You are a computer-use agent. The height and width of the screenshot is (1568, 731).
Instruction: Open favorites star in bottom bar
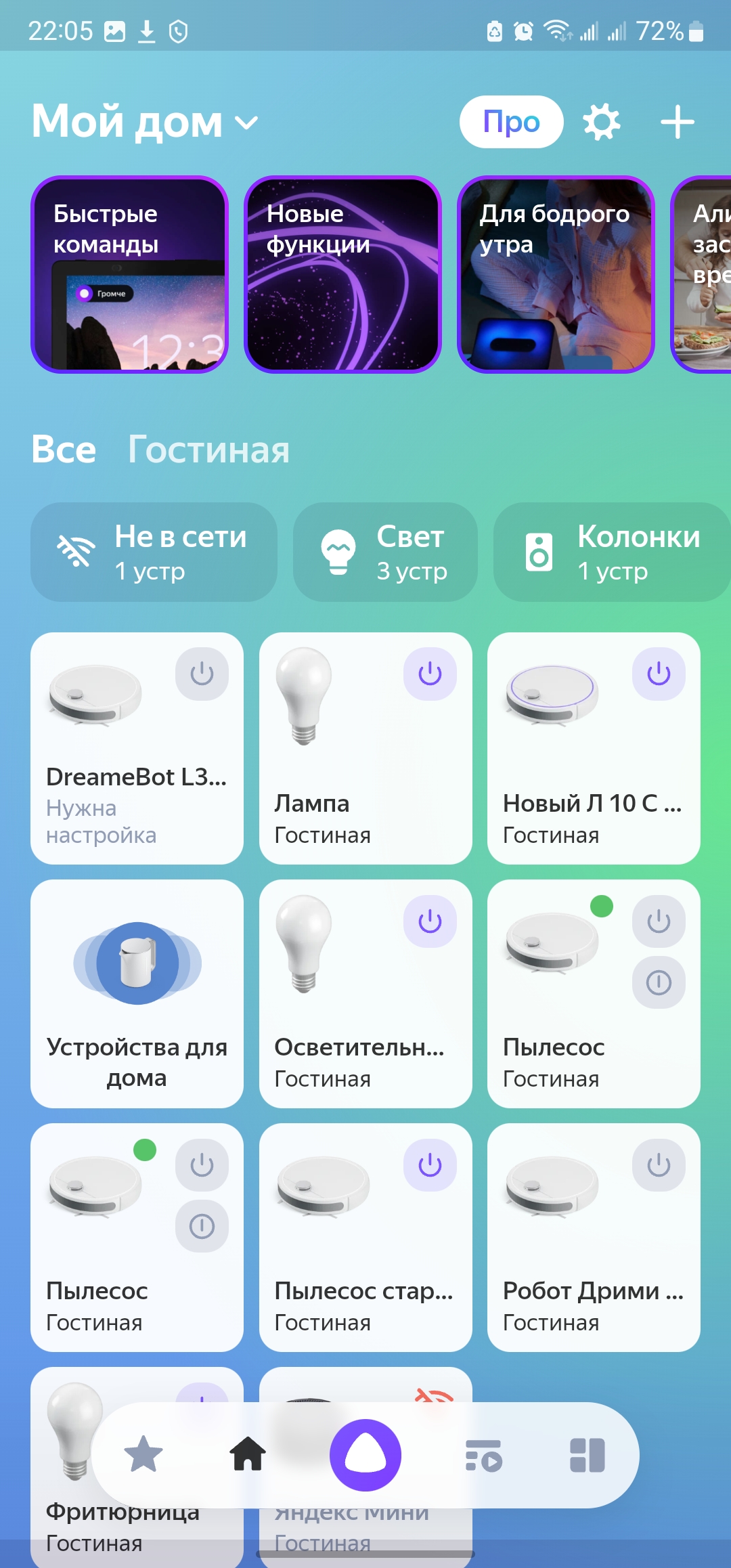(143, 1454)
